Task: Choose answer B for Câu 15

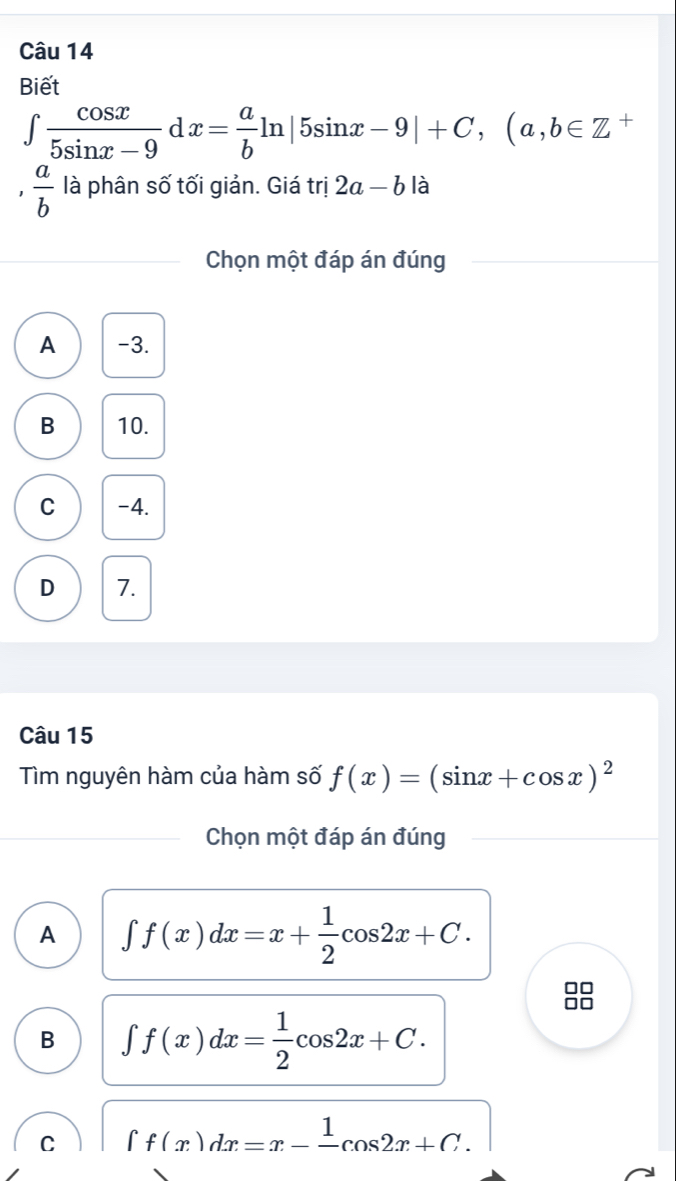Action: (47, 1040)
